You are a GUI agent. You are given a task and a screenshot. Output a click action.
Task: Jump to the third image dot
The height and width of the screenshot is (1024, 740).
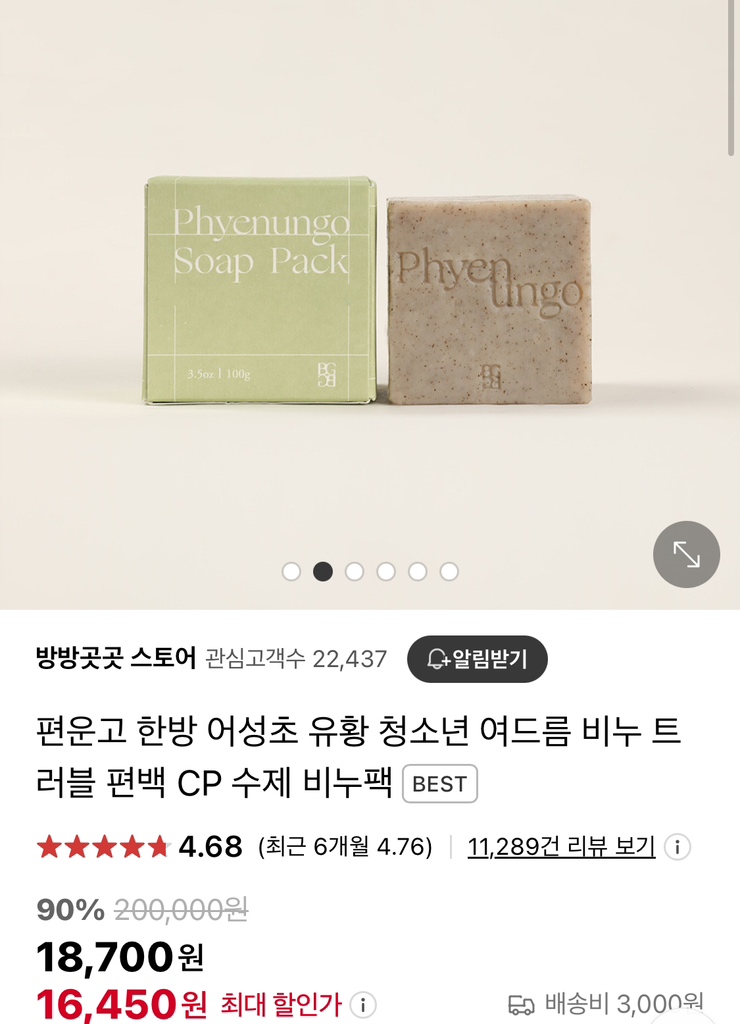click(354, 571)
